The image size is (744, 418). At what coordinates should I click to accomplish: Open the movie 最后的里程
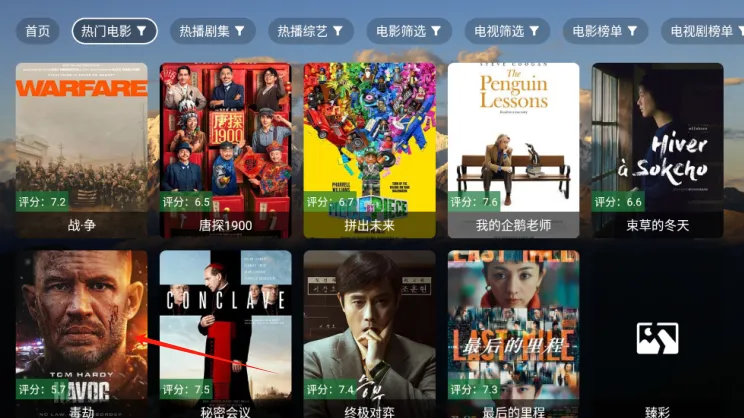pos(514,330)
